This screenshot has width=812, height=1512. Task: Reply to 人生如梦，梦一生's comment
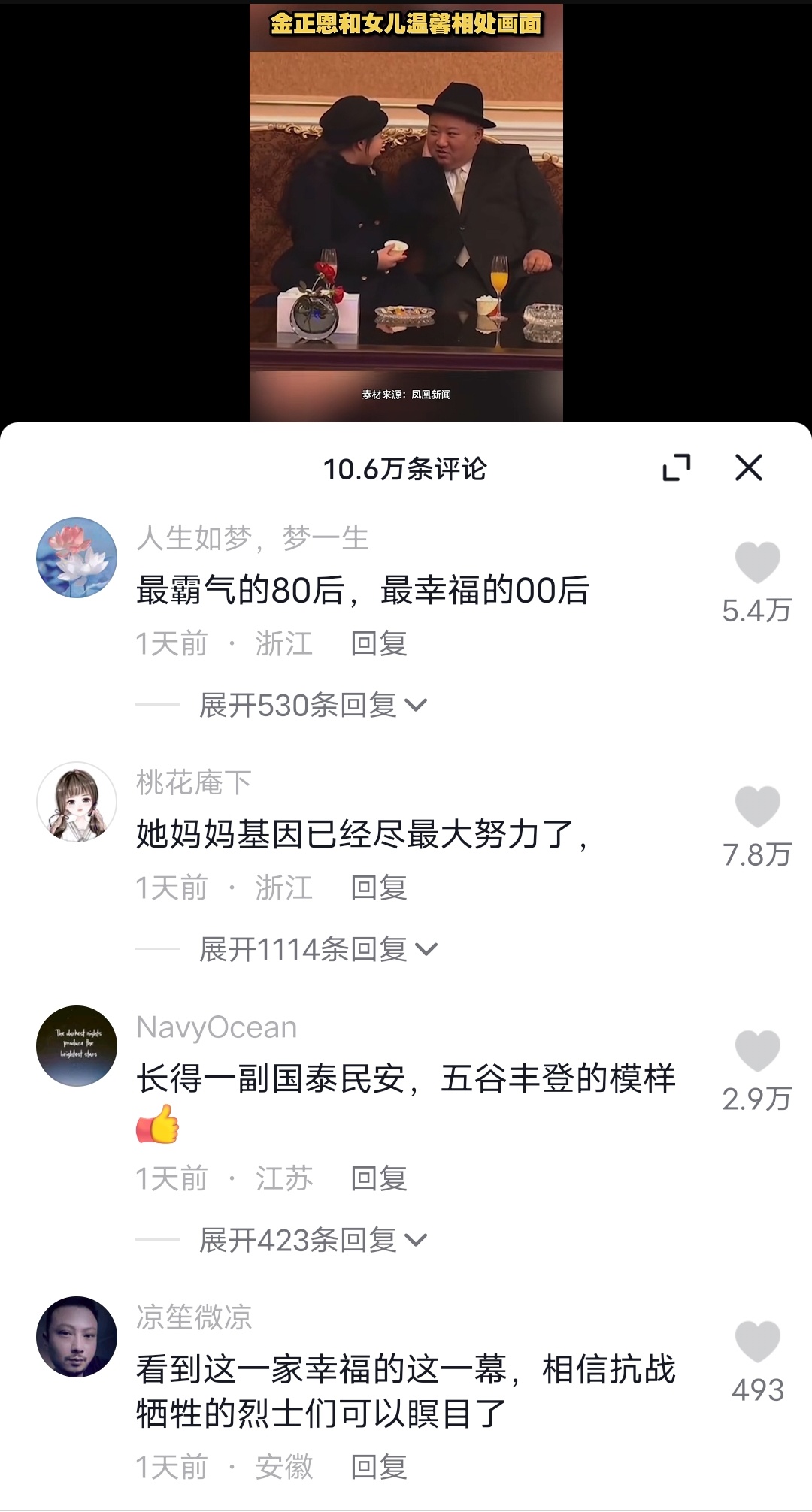tap(379, 643)
